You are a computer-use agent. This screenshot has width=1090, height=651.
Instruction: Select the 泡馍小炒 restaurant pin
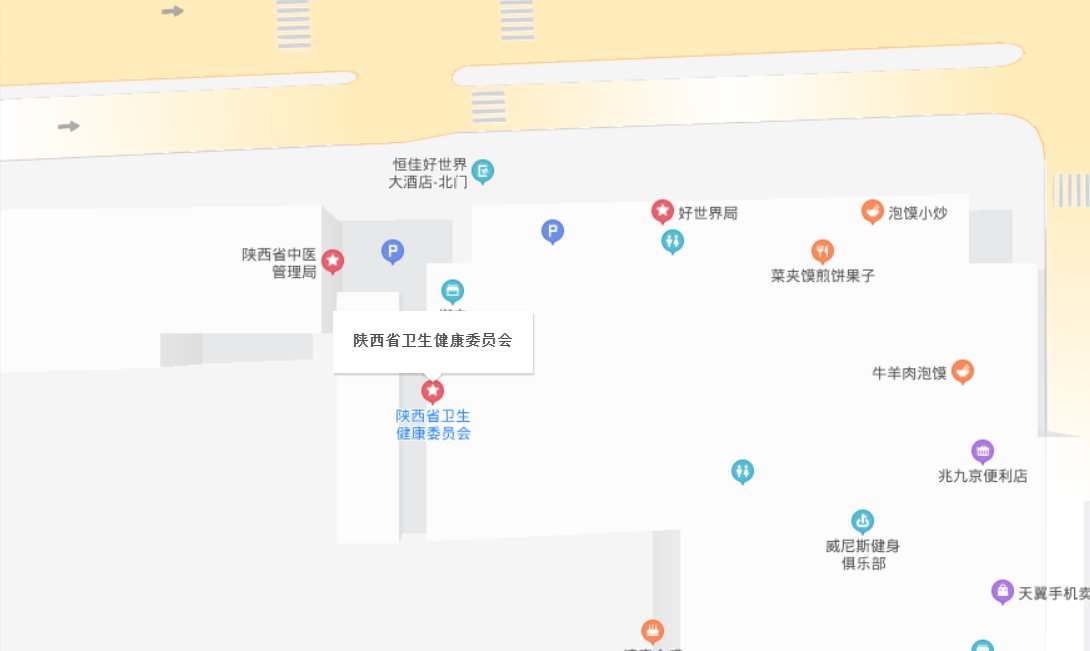872,211
